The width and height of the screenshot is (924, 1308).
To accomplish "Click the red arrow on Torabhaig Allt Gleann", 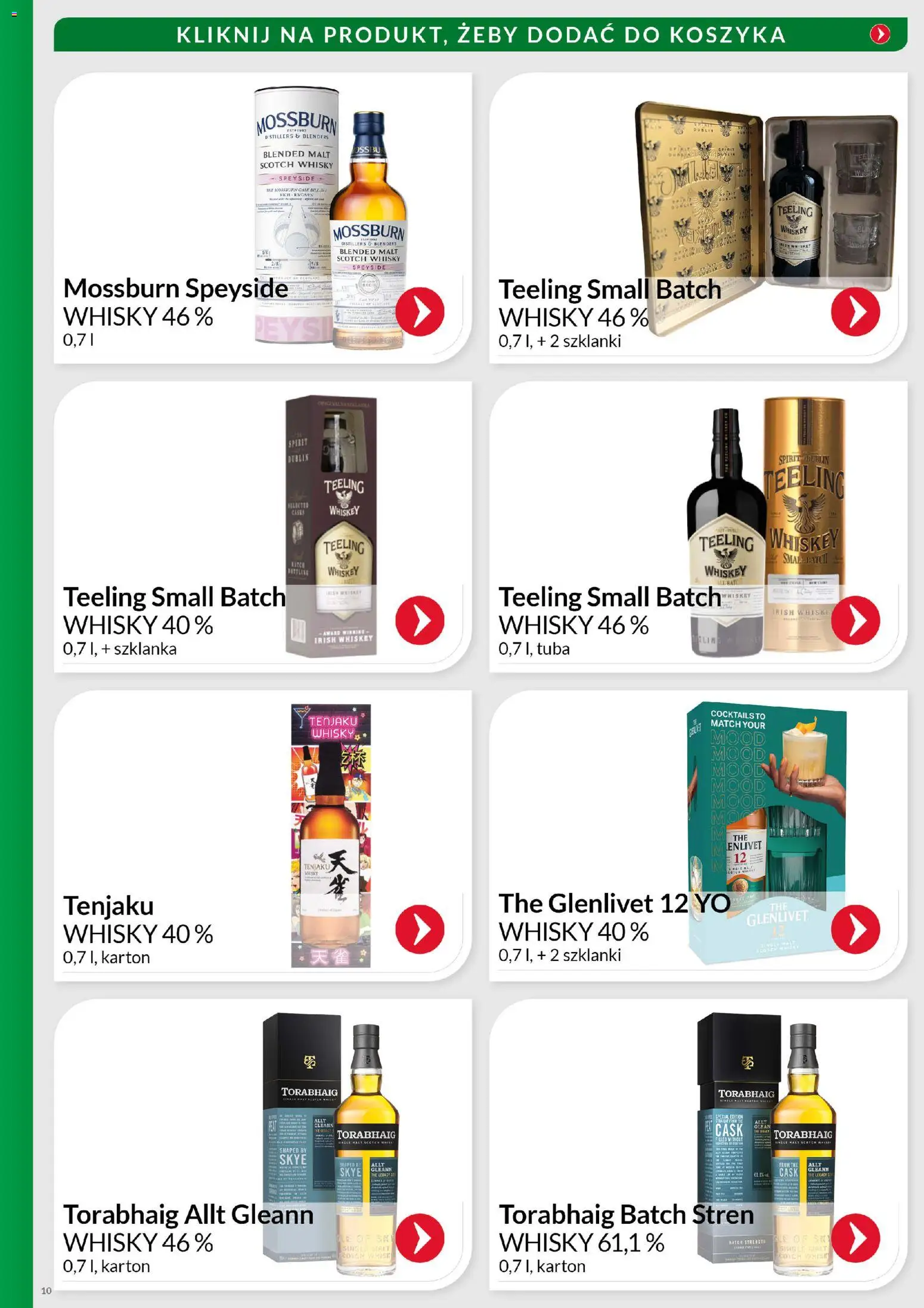I will point(421,1238).
